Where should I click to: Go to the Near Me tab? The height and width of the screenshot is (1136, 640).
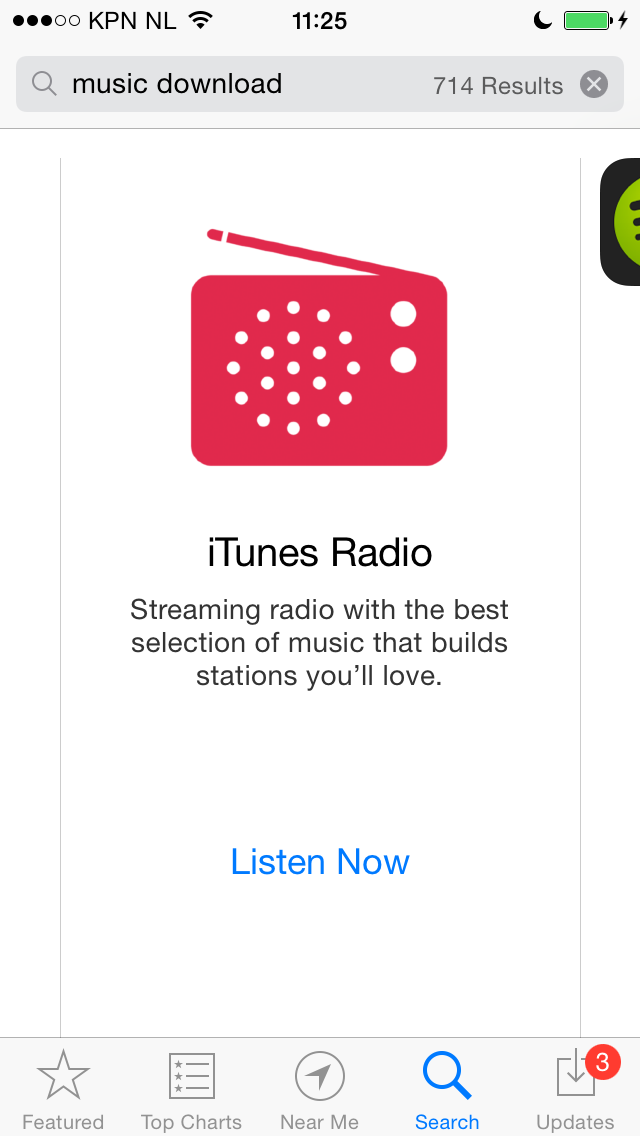click(320, 1090)
